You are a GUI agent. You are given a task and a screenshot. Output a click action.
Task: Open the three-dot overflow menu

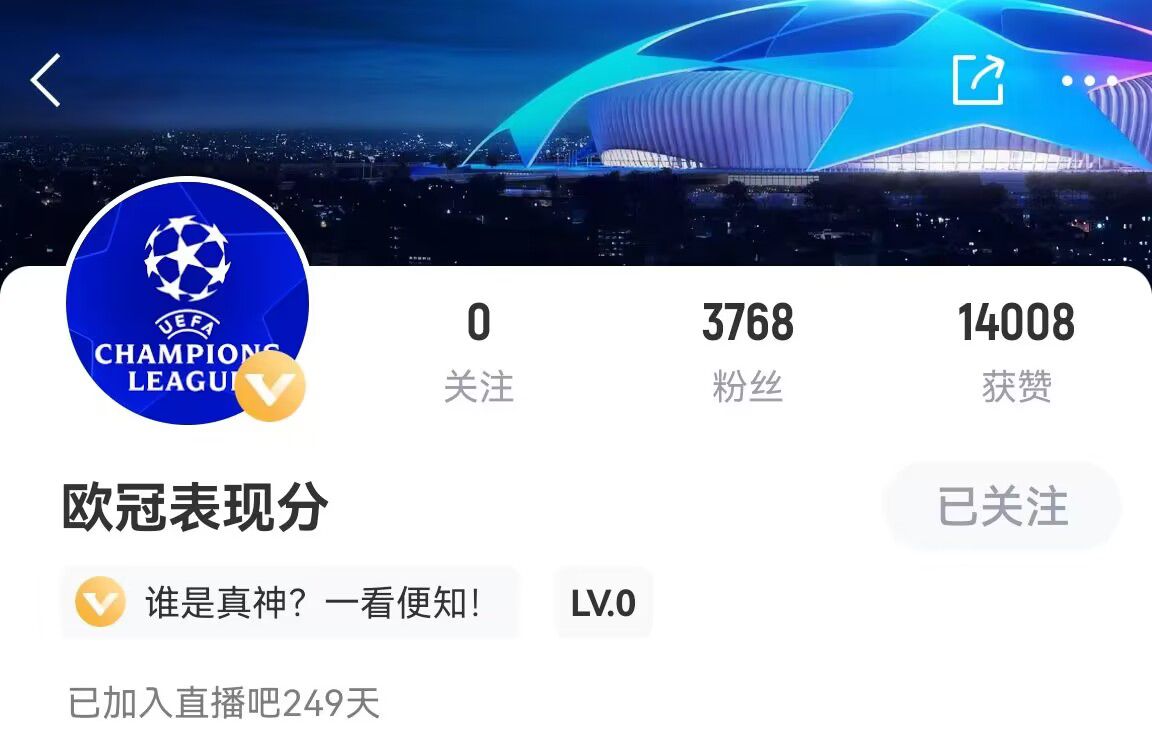point(1090,81)
